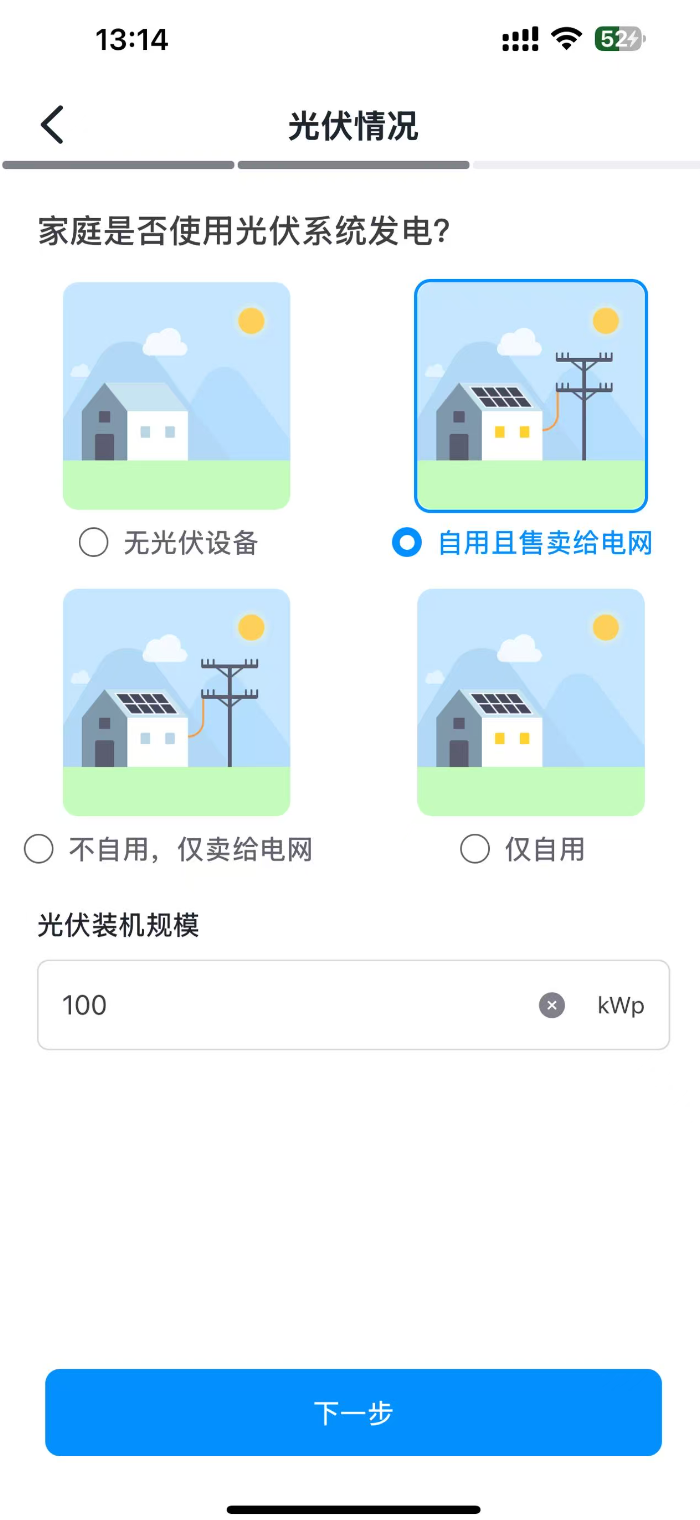
Task: Clear the 100 kWp capacity value
Action: click(x=552, y=1005)
